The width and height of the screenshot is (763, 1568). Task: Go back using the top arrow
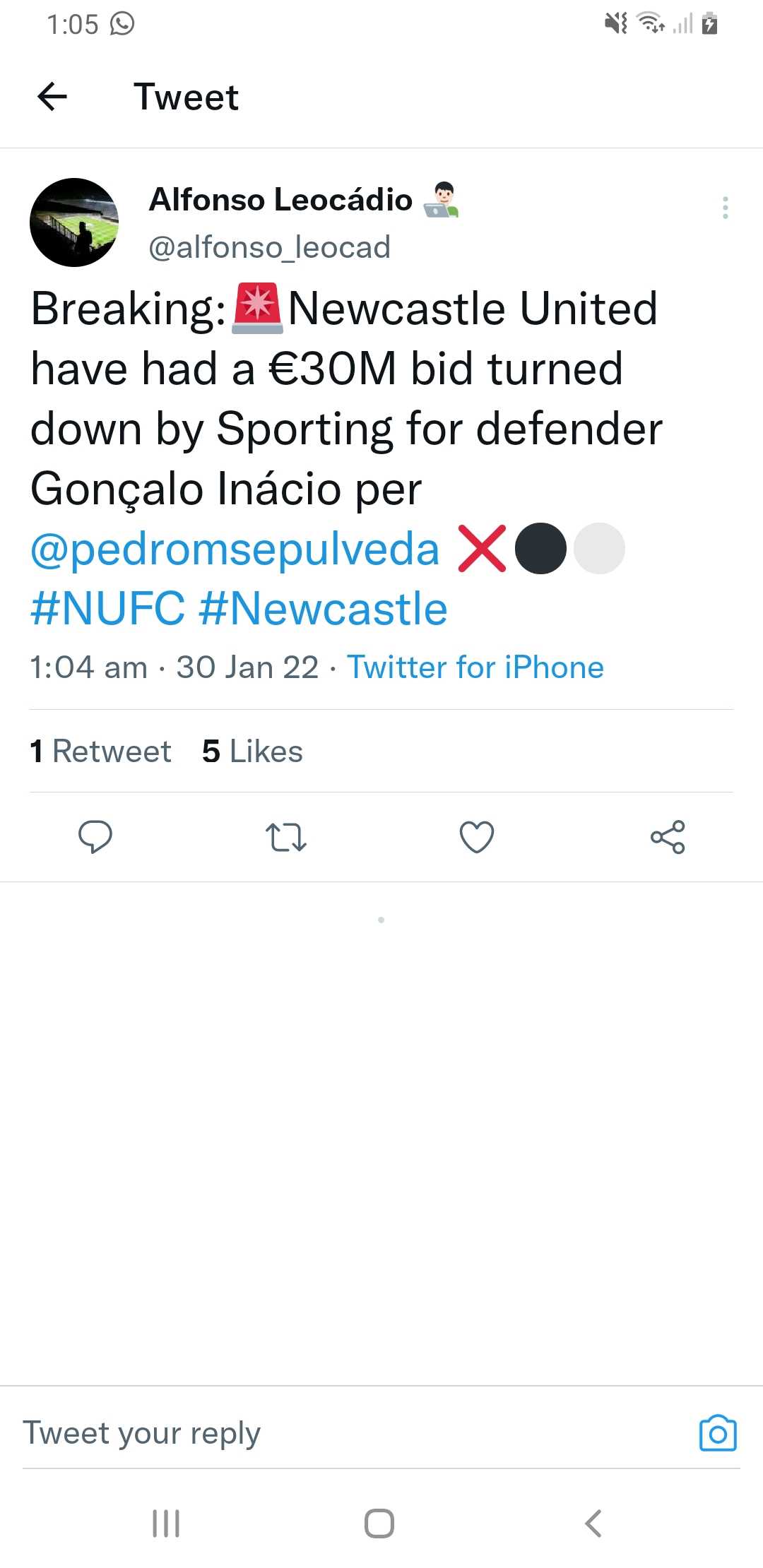[x=52, y=97]
